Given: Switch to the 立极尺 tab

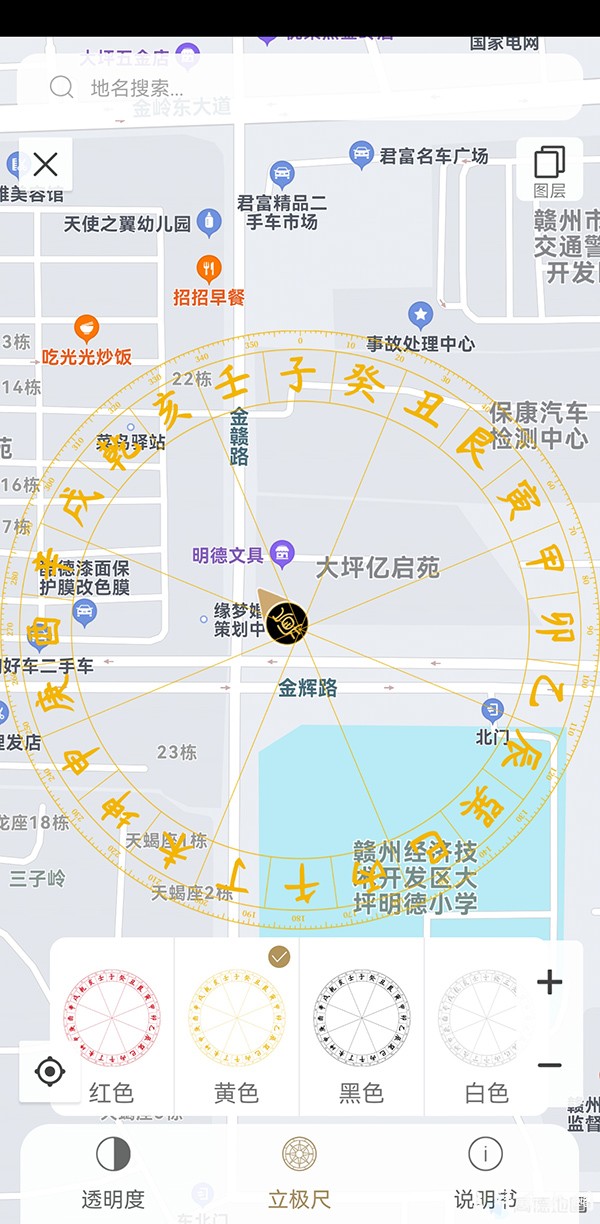Looking at the screenshot, I should point(299,1172).
